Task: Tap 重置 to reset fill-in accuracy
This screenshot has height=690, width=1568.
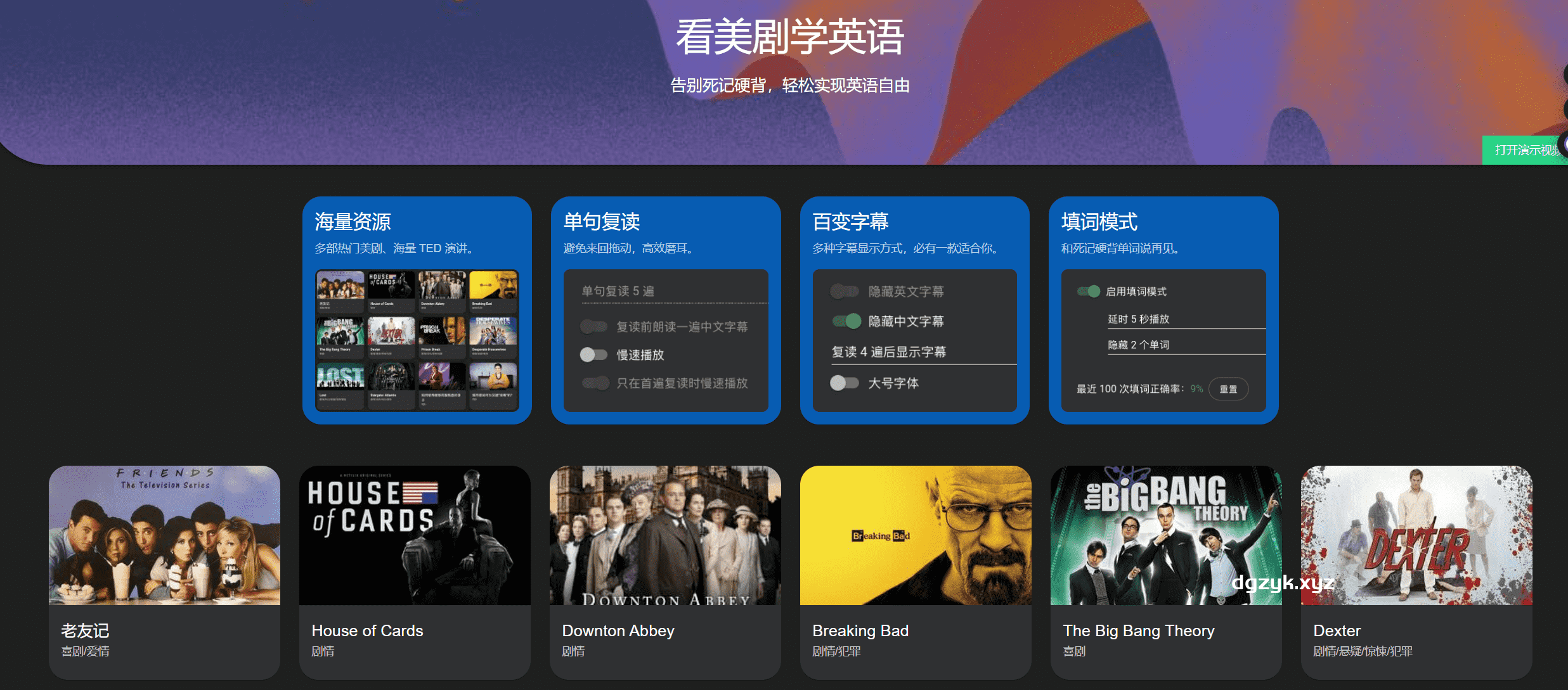Action: 1228,389
